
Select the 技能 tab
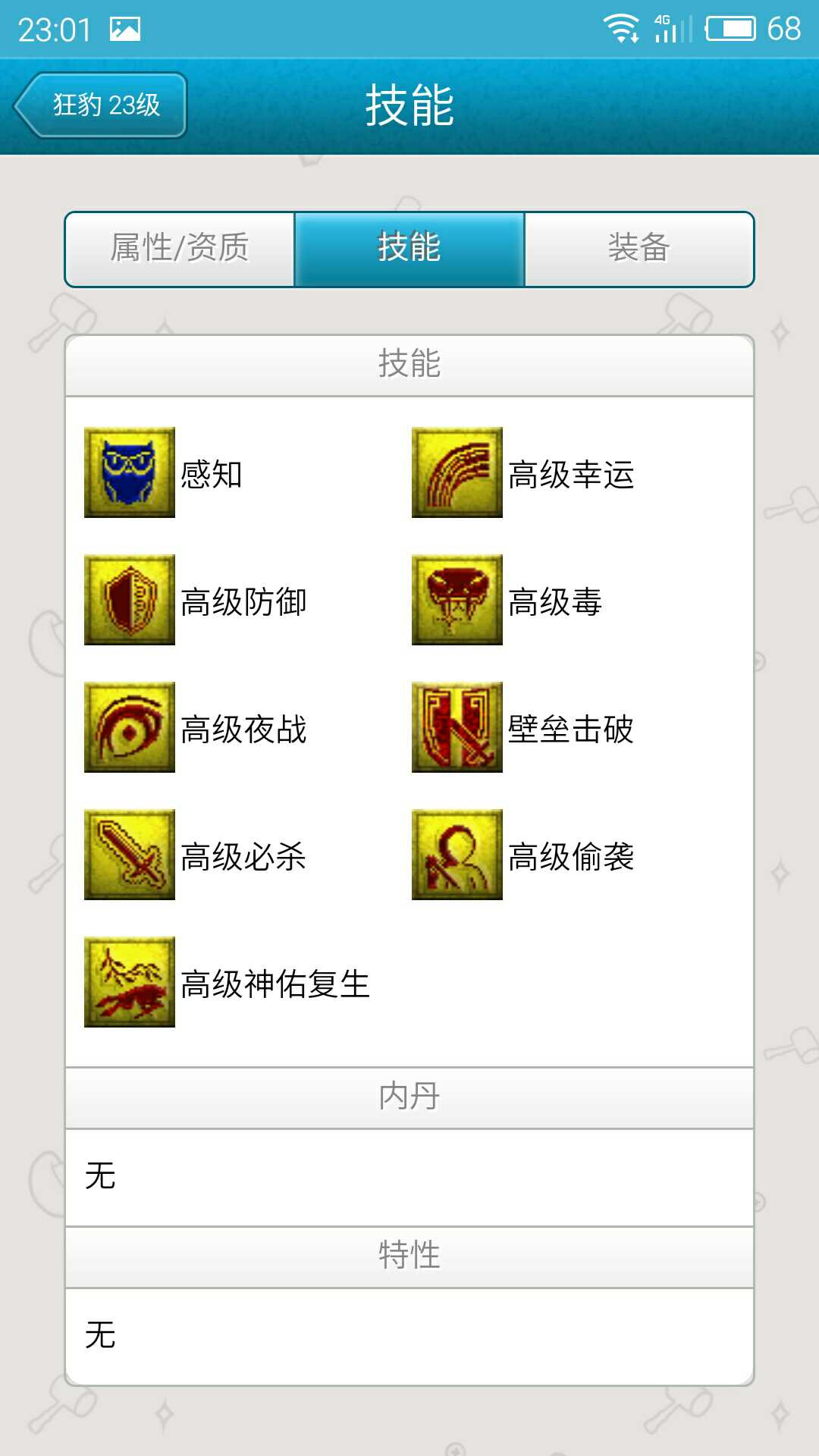409,249
